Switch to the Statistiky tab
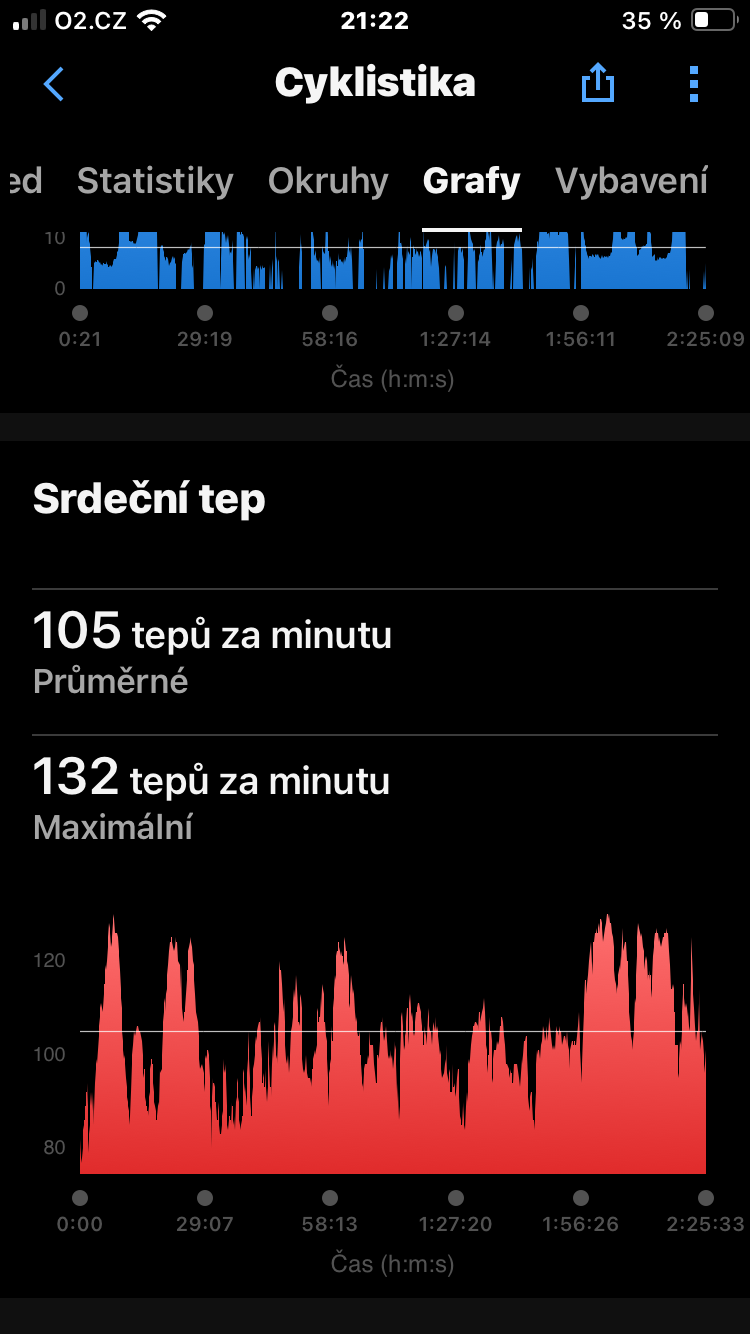 click(x=155, y=181)
